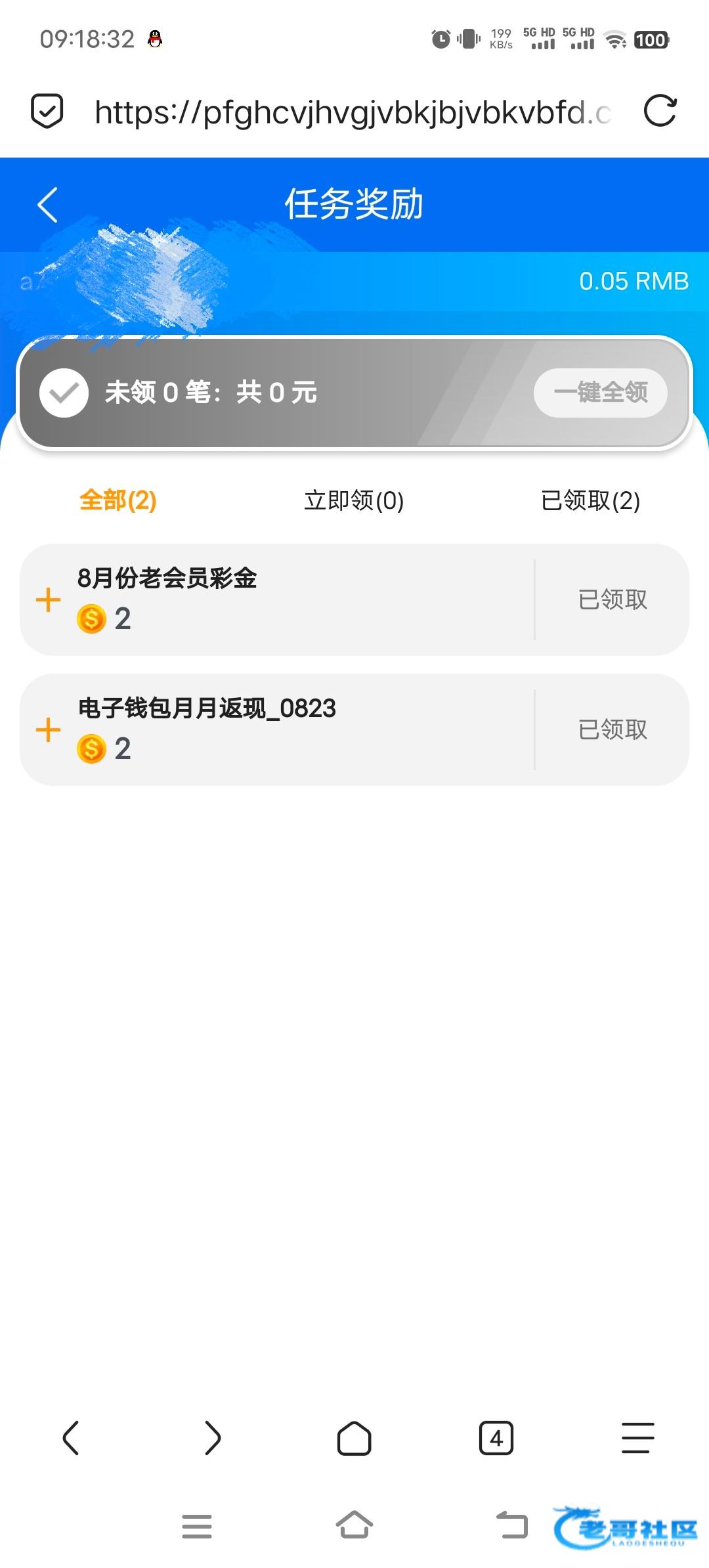Expand the 电子钱包月月返现_0823 reward details

point(48,730)
